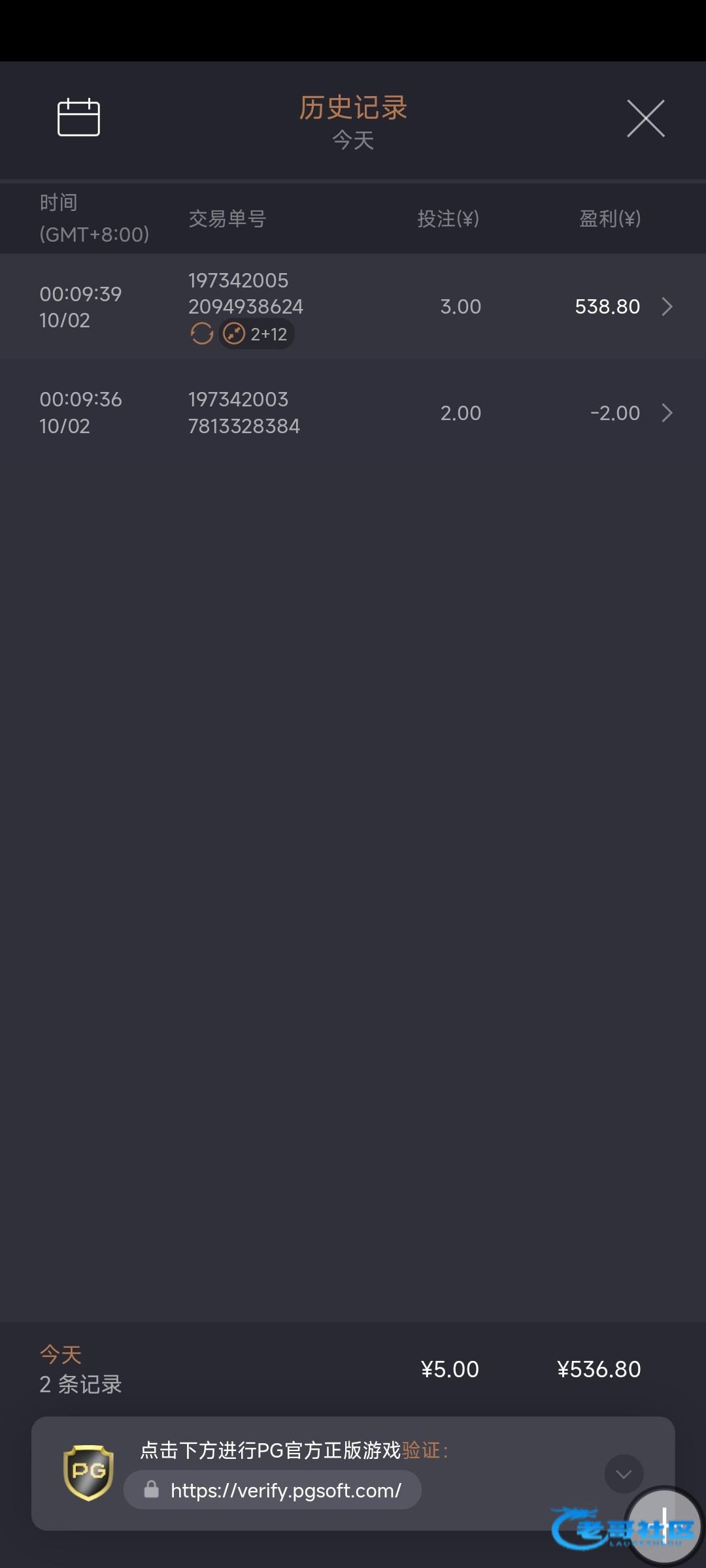Open the record with -2.00 profit
Screen dimensions: 706x1568
point(353,412)
